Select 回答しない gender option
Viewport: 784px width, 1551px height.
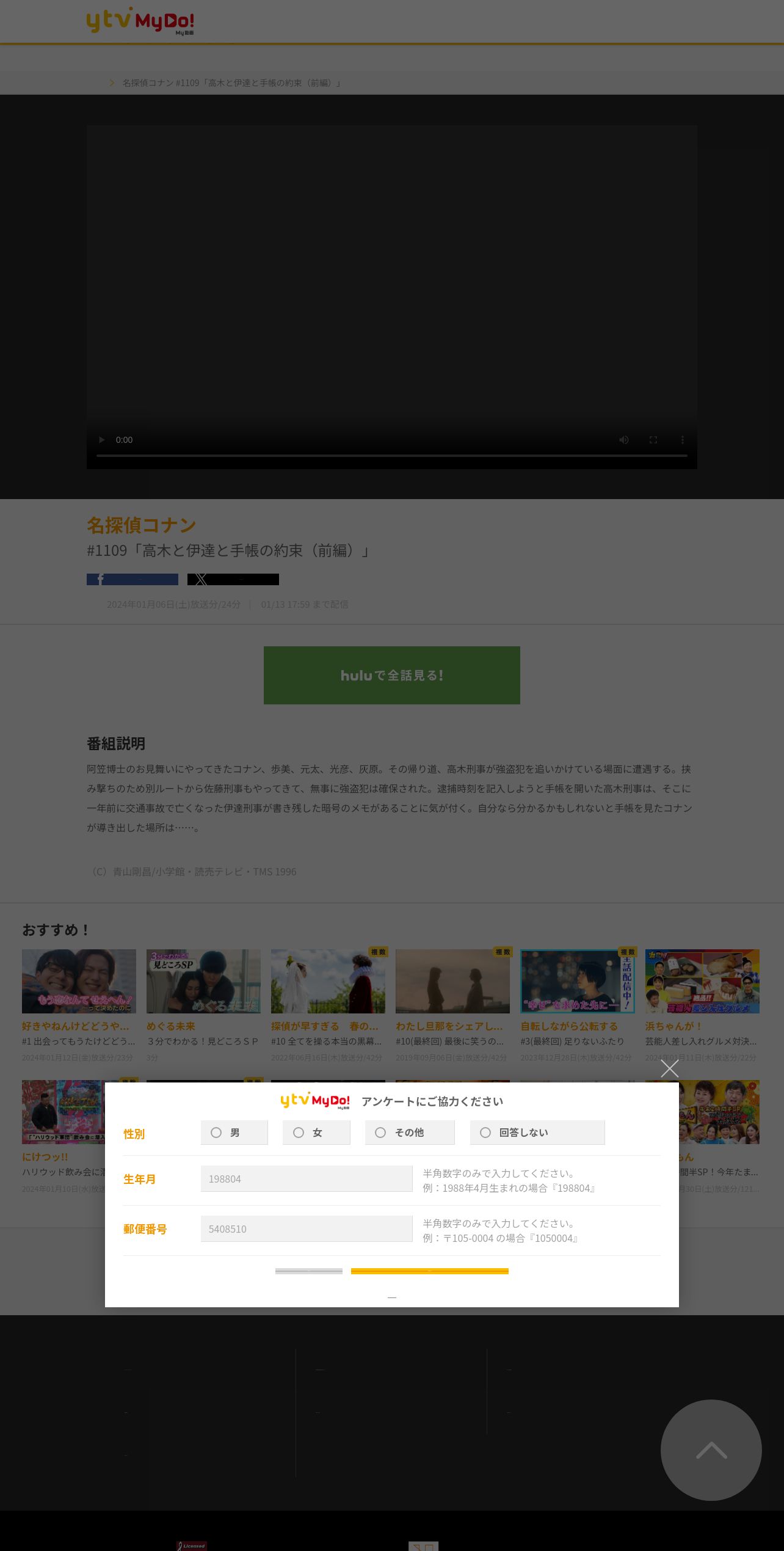537,1133
